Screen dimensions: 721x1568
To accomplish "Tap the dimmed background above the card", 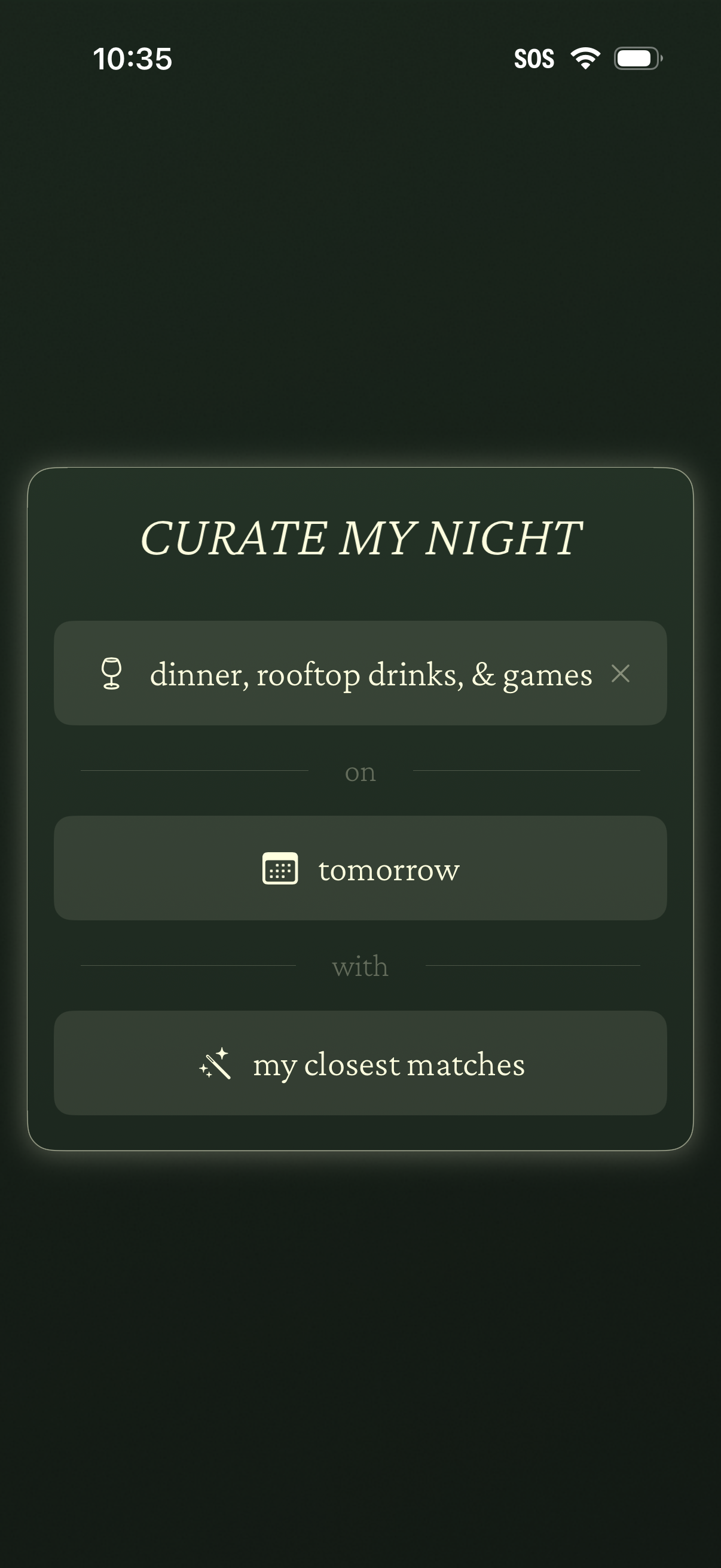I will (360, 243).
